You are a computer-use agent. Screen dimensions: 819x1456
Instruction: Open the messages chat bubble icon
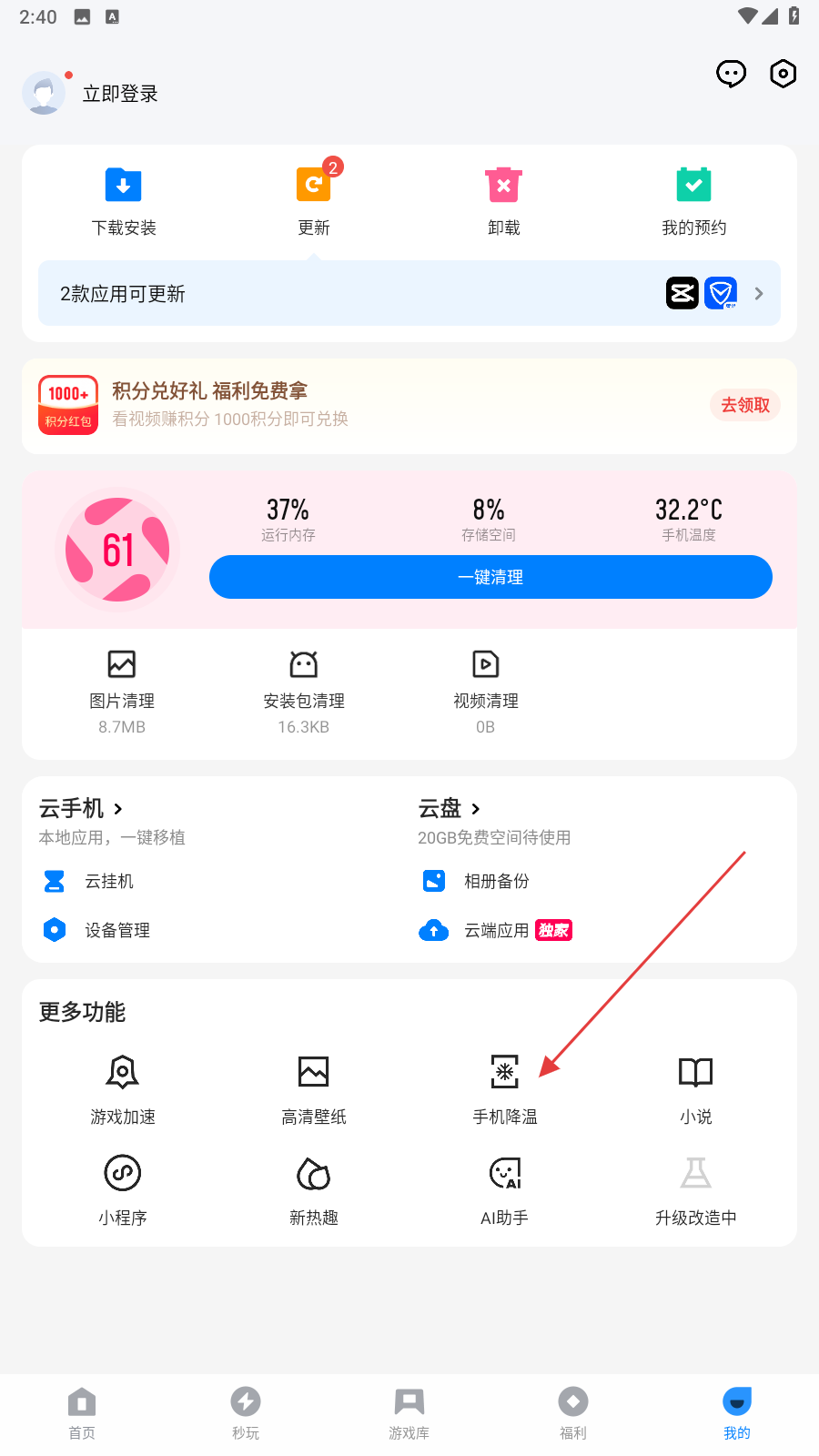(731, 74)
